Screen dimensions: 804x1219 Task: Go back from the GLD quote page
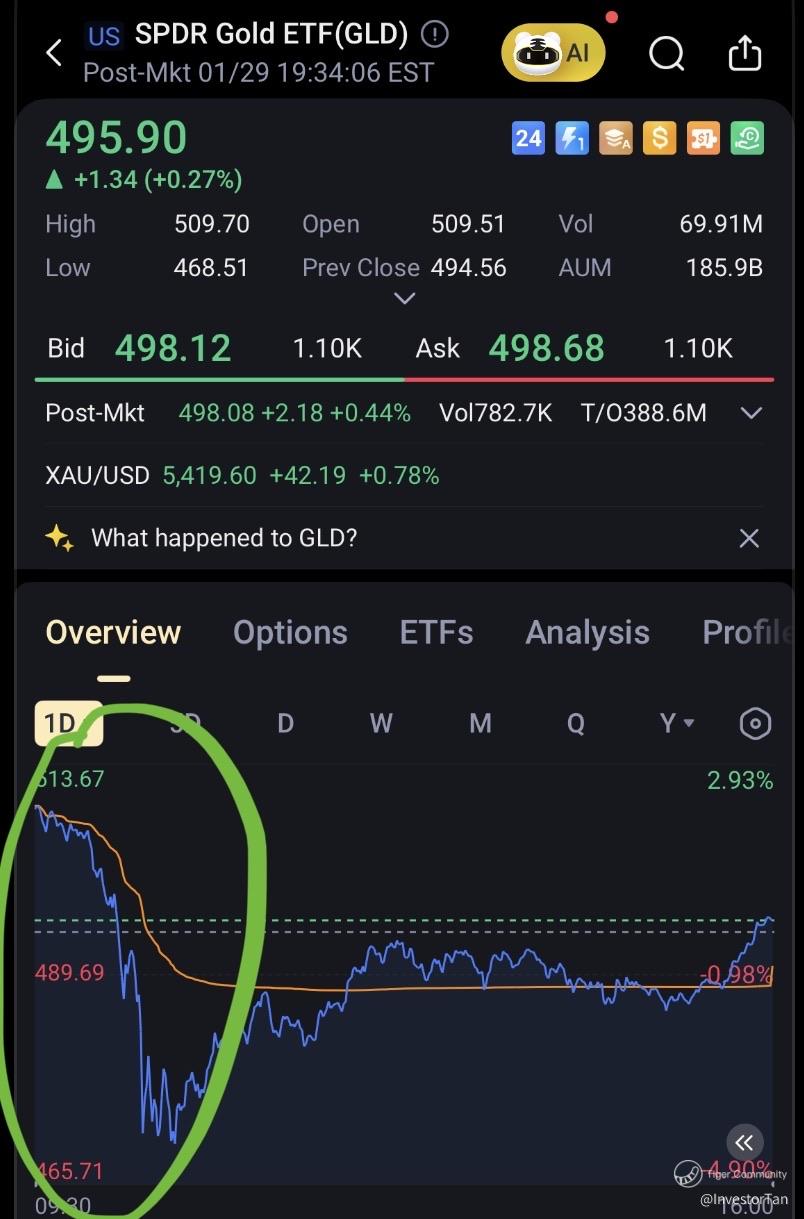coord(54,53)
